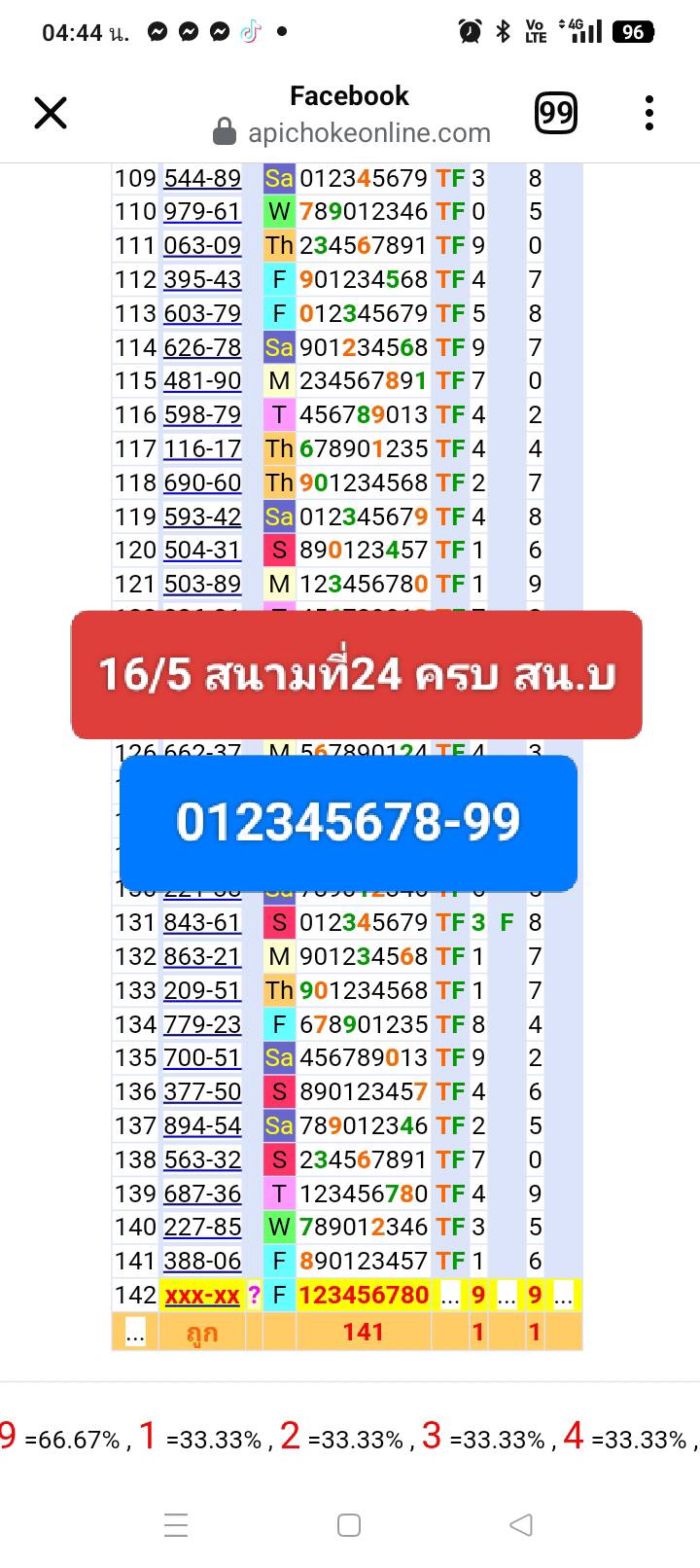The width and height of the screenshot is (700, 1568).
Task: Open the 626-78 link
Action: point(202,347)
